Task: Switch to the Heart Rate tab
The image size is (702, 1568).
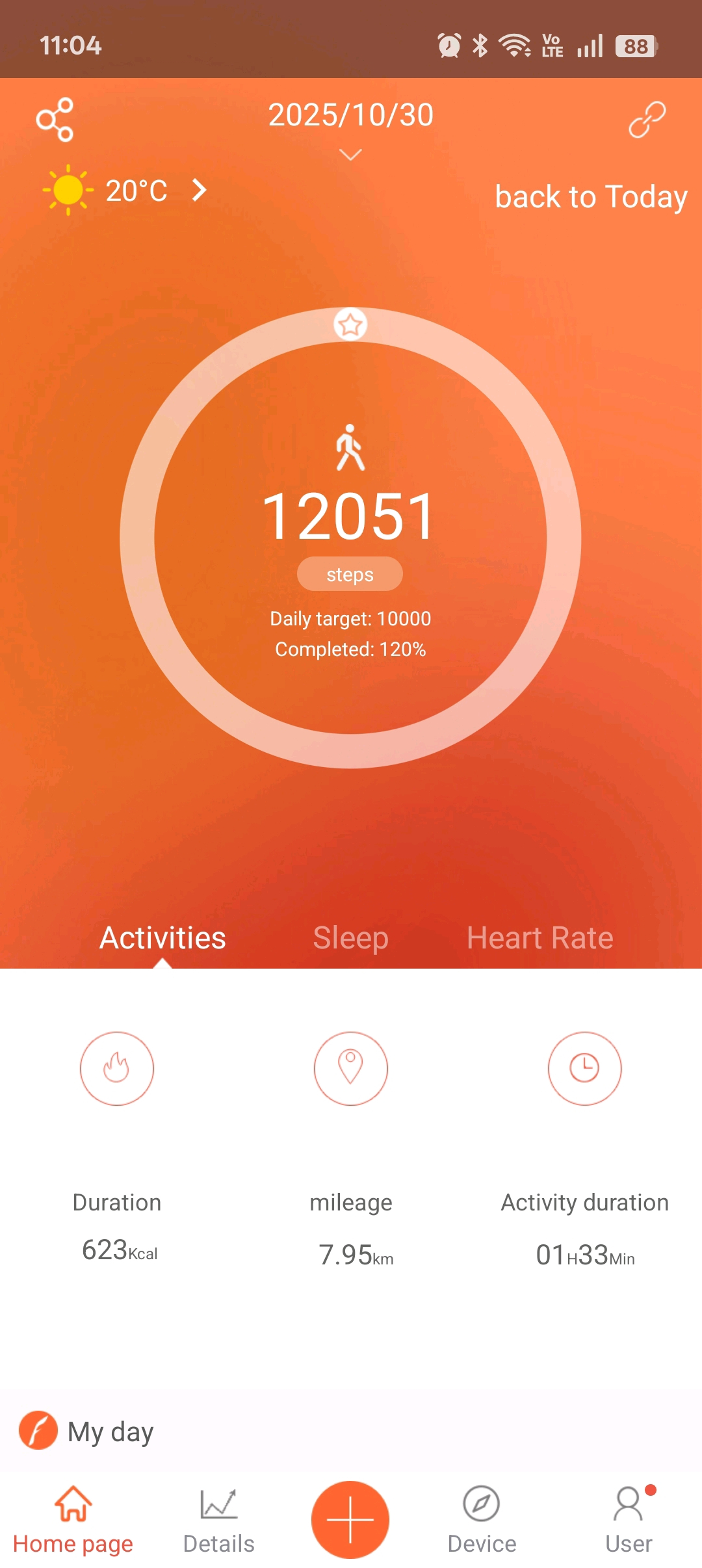Action: (539, 937)
